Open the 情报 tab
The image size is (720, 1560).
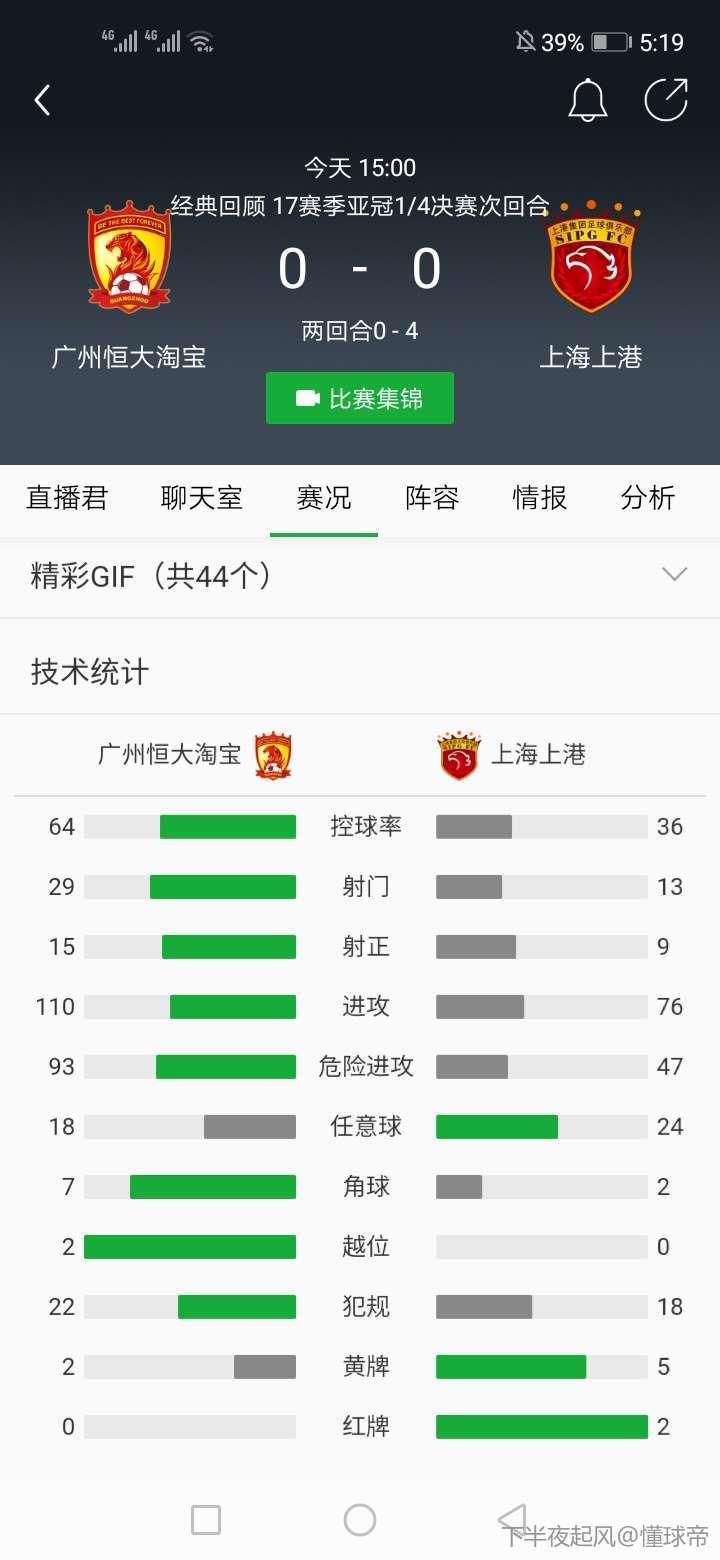click(540, 498)
